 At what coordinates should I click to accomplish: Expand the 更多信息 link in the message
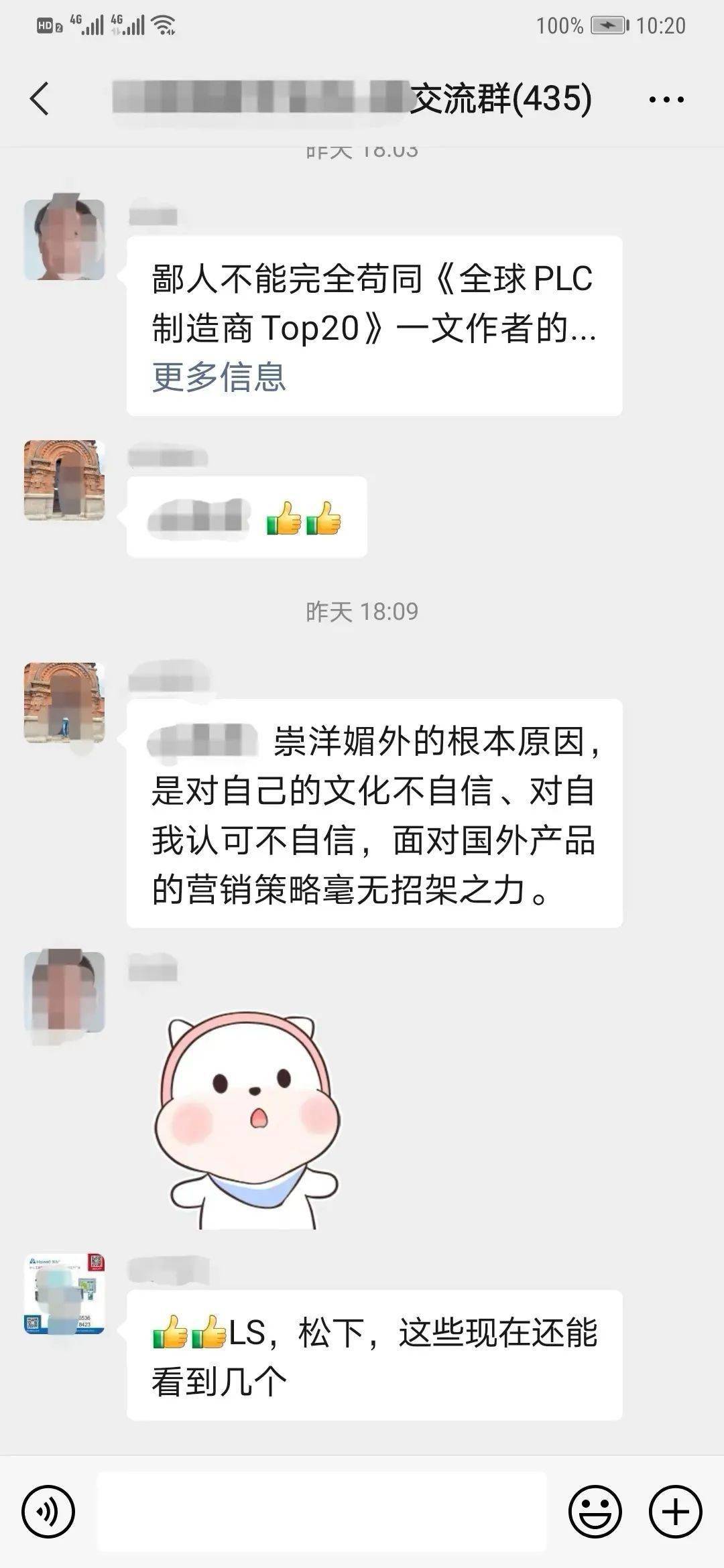(x=219, y=377)
